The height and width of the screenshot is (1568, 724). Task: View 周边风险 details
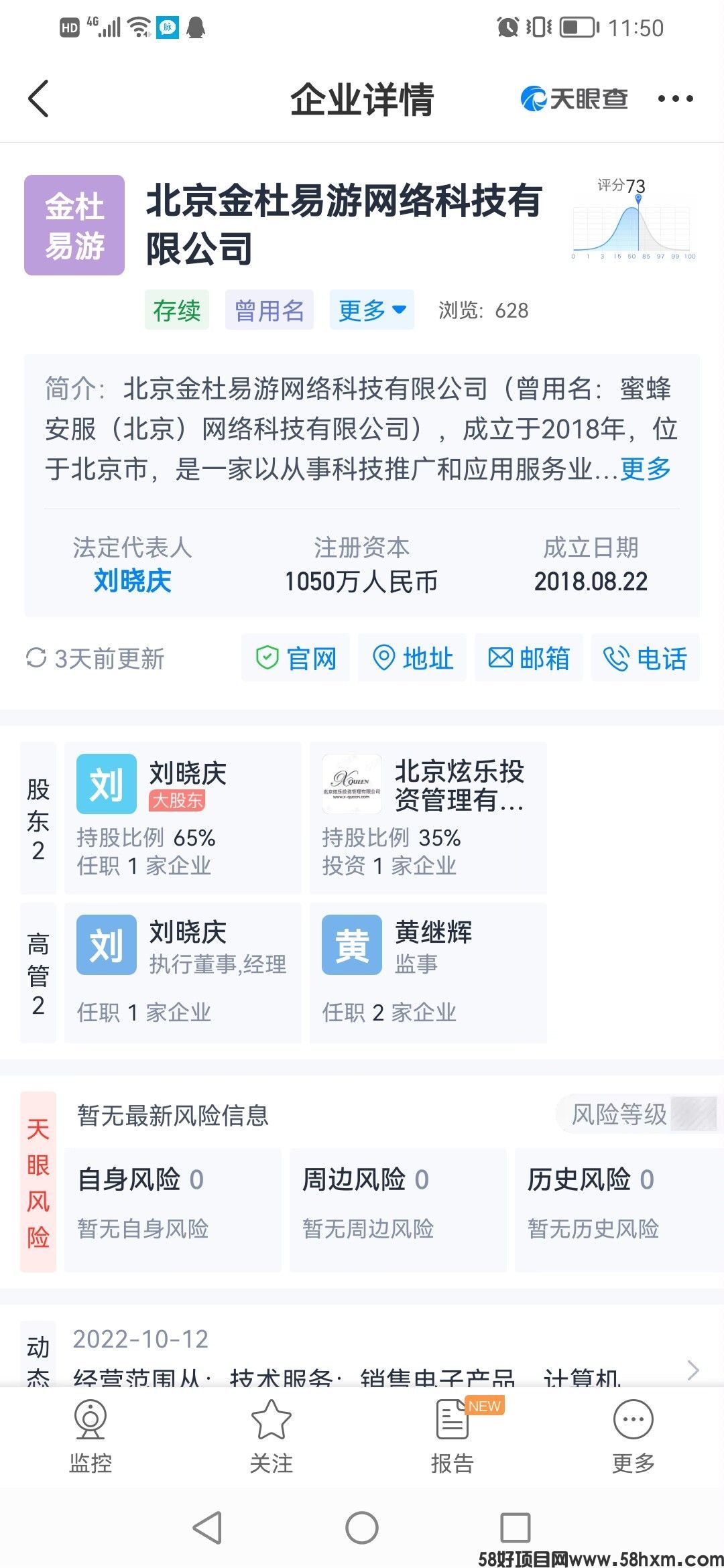pyautogui.click(x=398, y=1208)
